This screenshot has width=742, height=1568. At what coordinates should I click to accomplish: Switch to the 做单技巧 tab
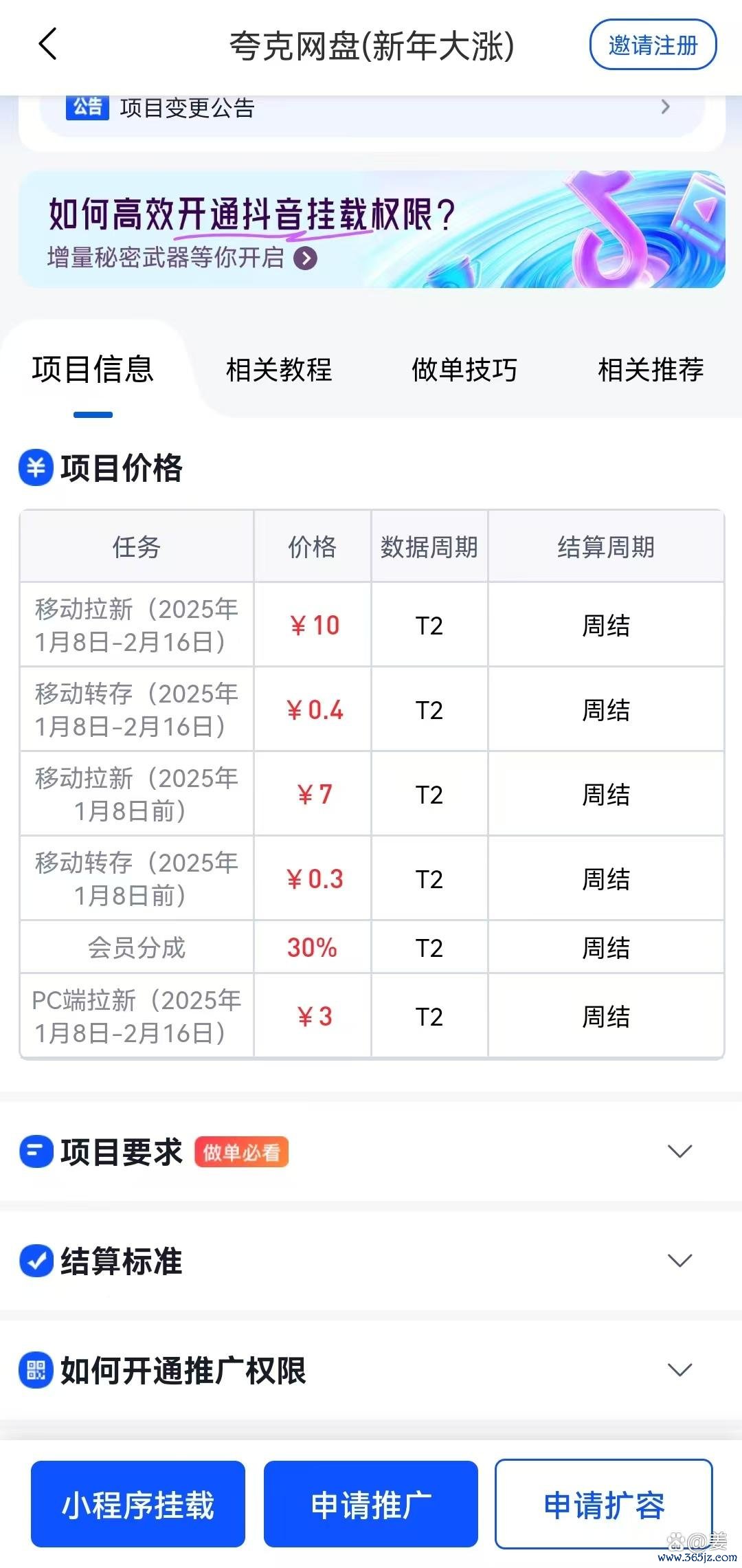(464, 370)
